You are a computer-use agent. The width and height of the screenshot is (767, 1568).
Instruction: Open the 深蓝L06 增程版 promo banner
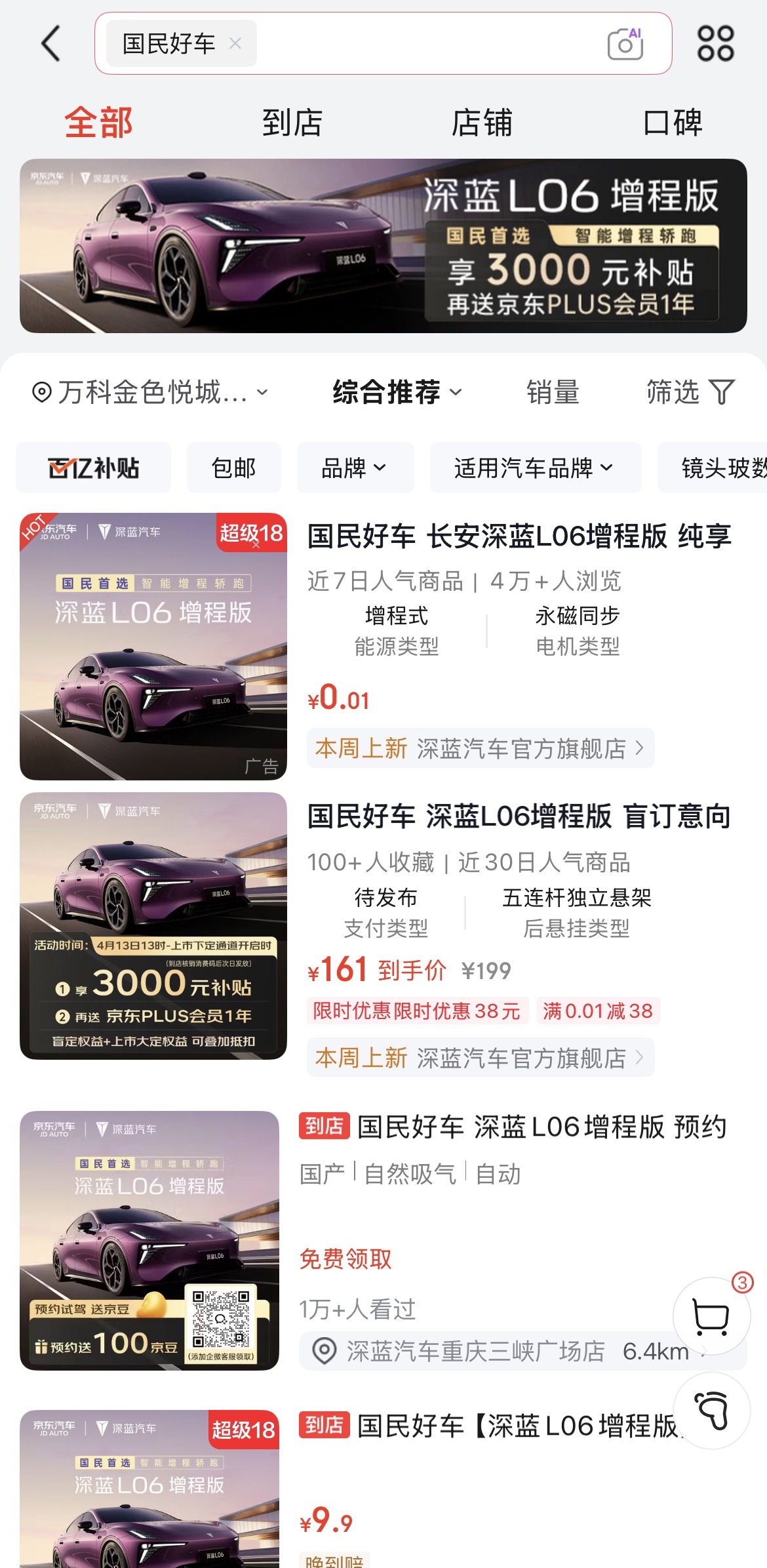[383, 246]
